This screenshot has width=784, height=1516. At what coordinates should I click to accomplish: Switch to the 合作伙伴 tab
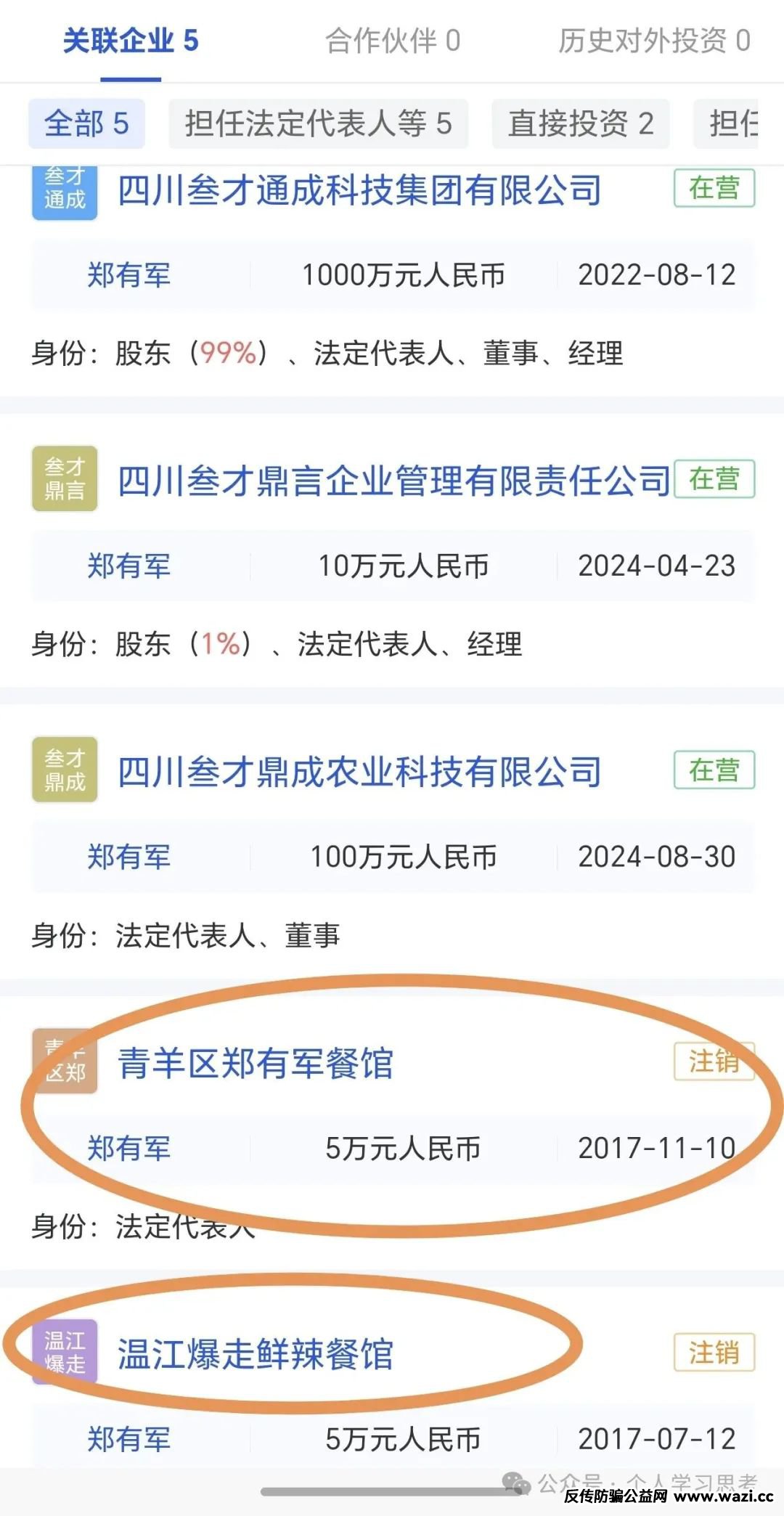coord(392,41)
